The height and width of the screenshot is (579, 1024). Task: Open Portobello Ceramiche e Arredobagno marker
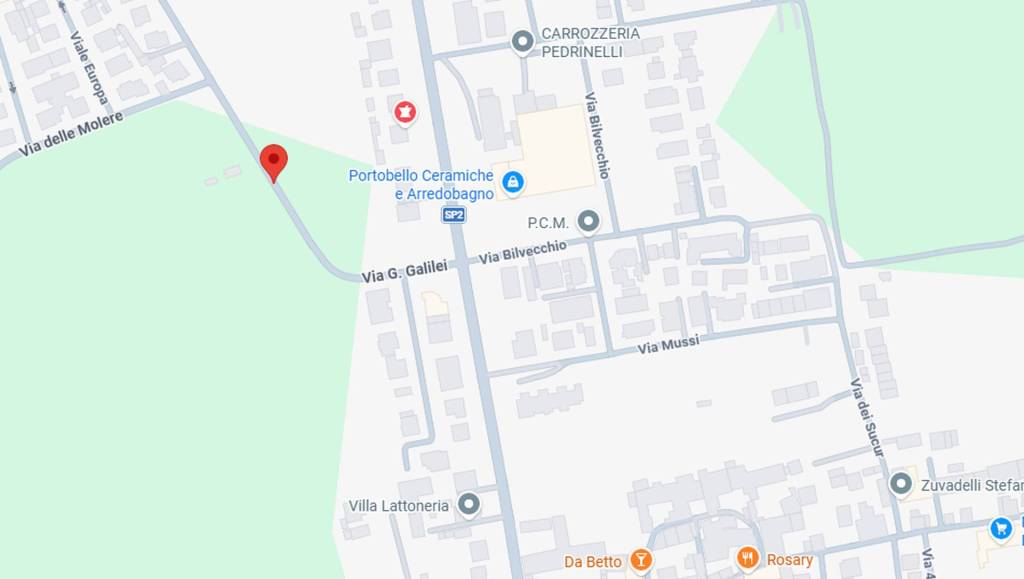point(512,182)
